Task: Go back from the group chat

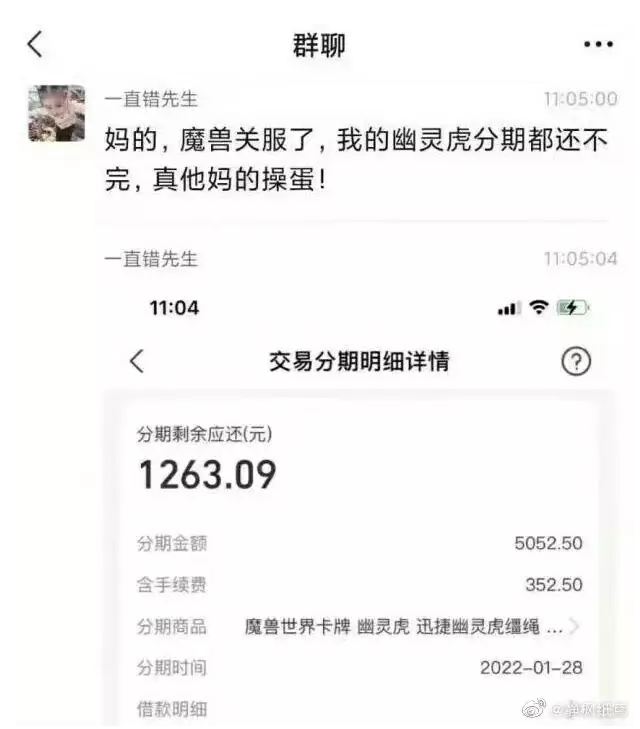Action: coord(36,45)
